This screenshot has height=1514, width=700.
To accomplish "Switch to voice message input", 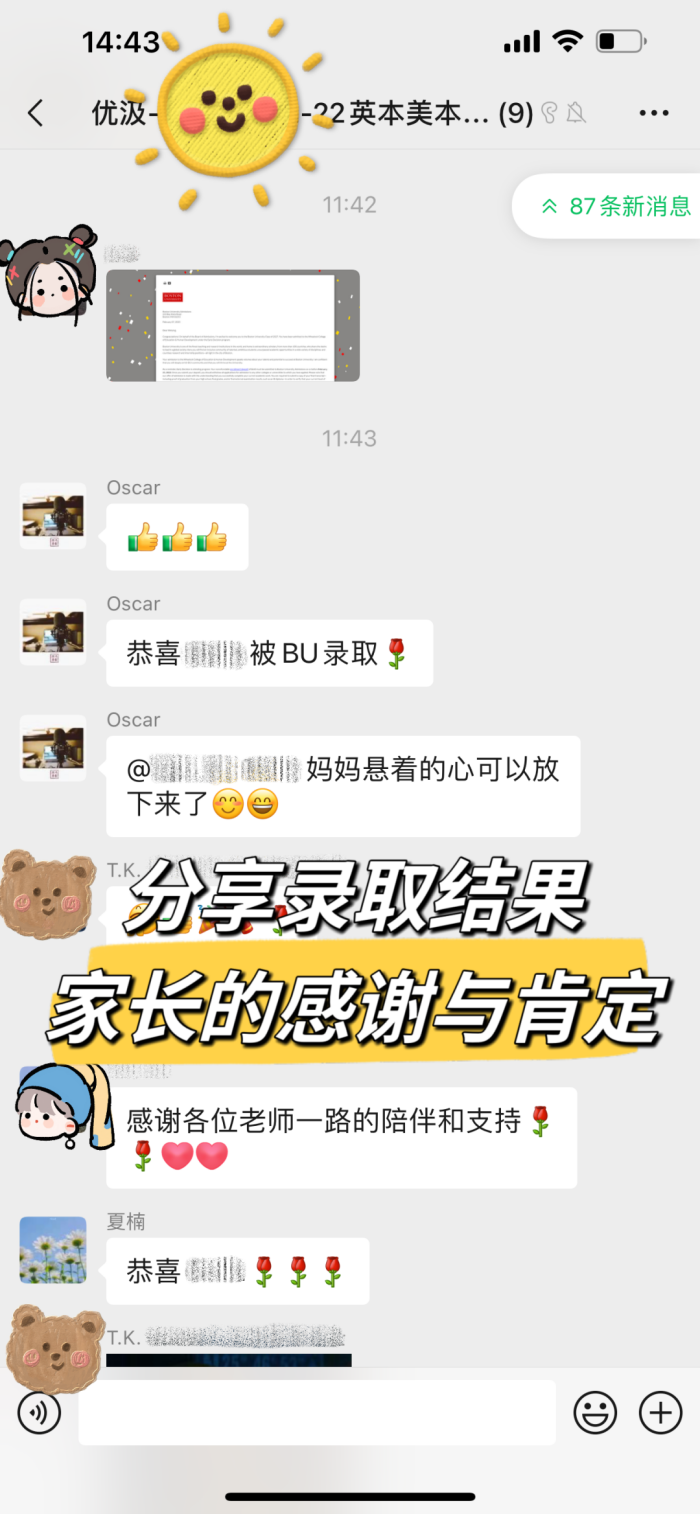I will tap(39, 1413).
